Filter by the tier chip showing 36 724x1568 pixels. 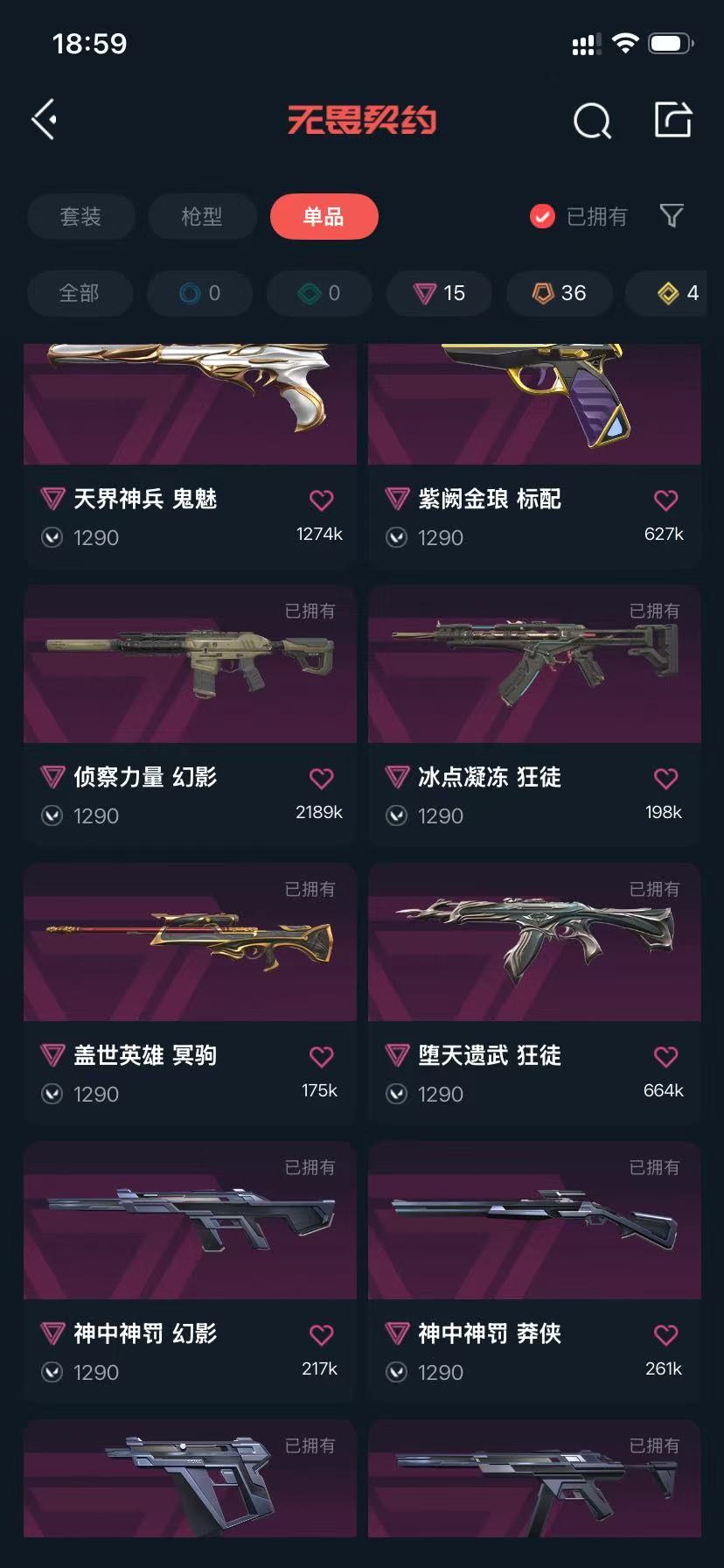[x=559, y=293]
